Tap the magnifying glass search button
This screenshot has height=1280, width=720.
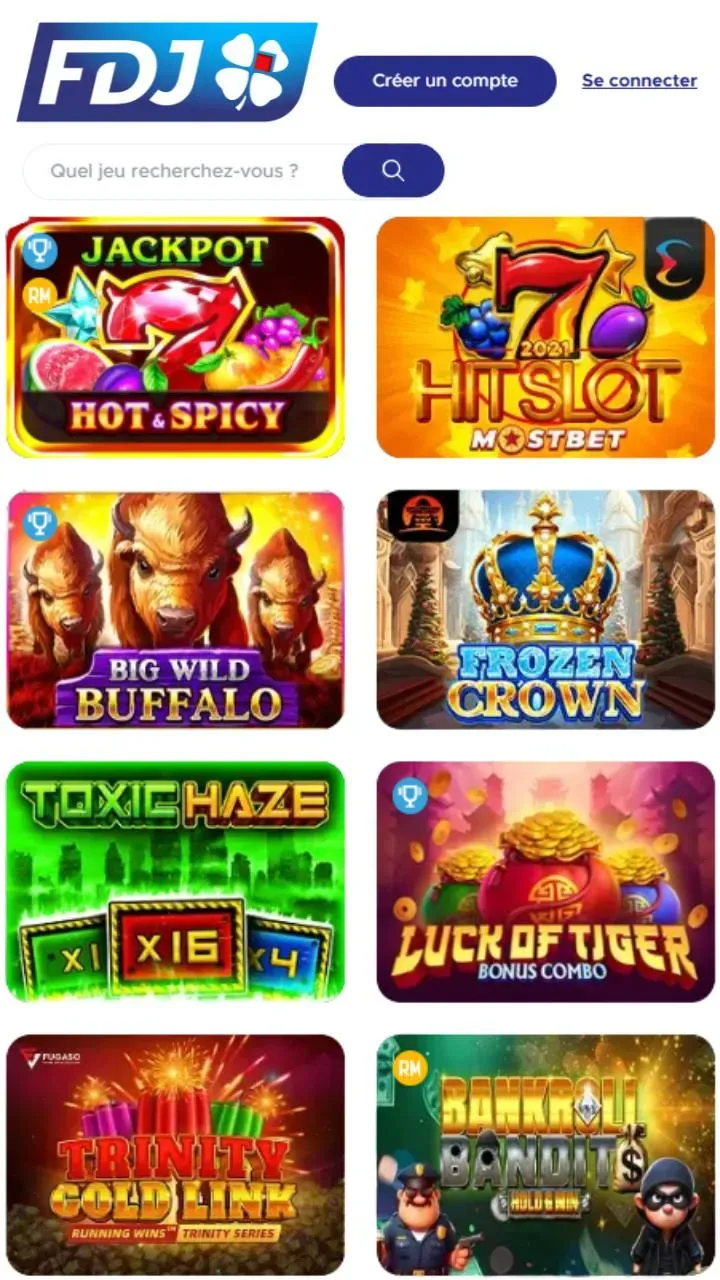393,171
